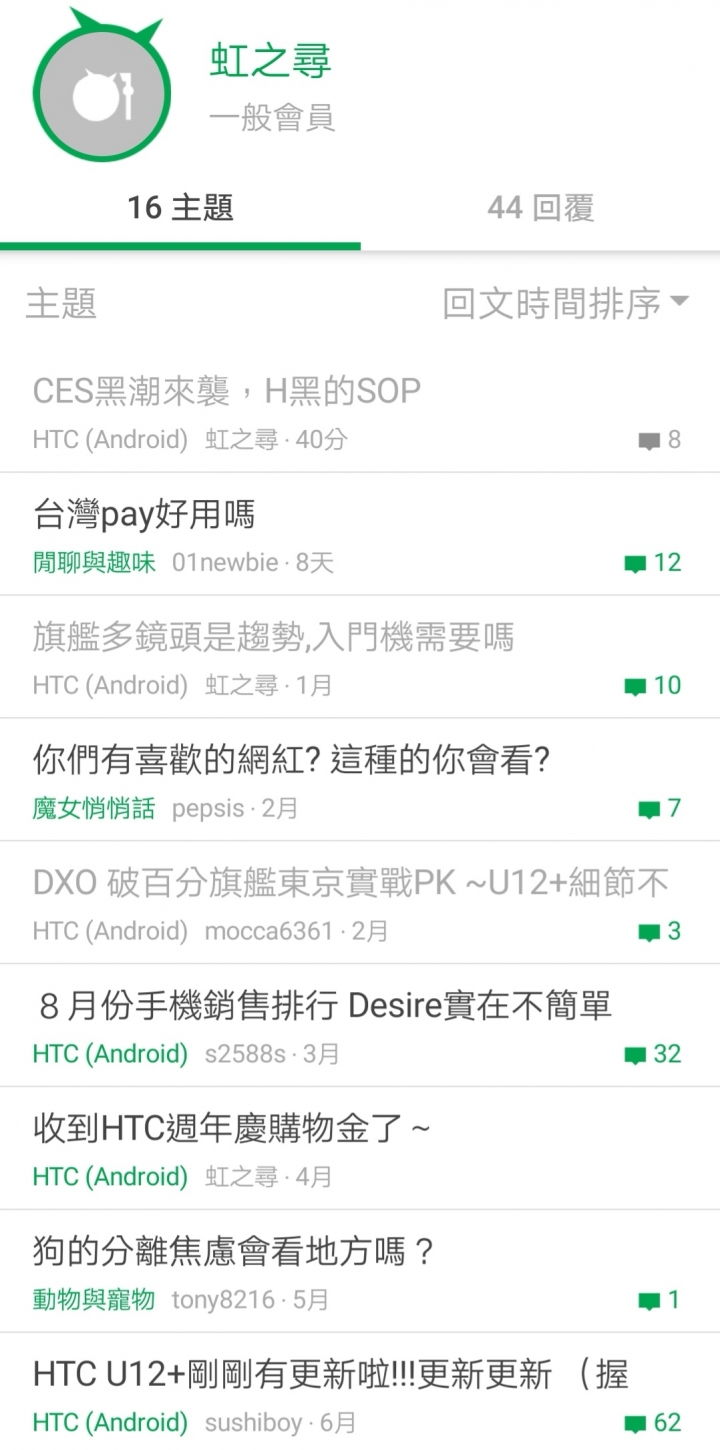
Task: Open the thread CES黑潮來襲，H黑的SOP
Action: pos(227,390)
